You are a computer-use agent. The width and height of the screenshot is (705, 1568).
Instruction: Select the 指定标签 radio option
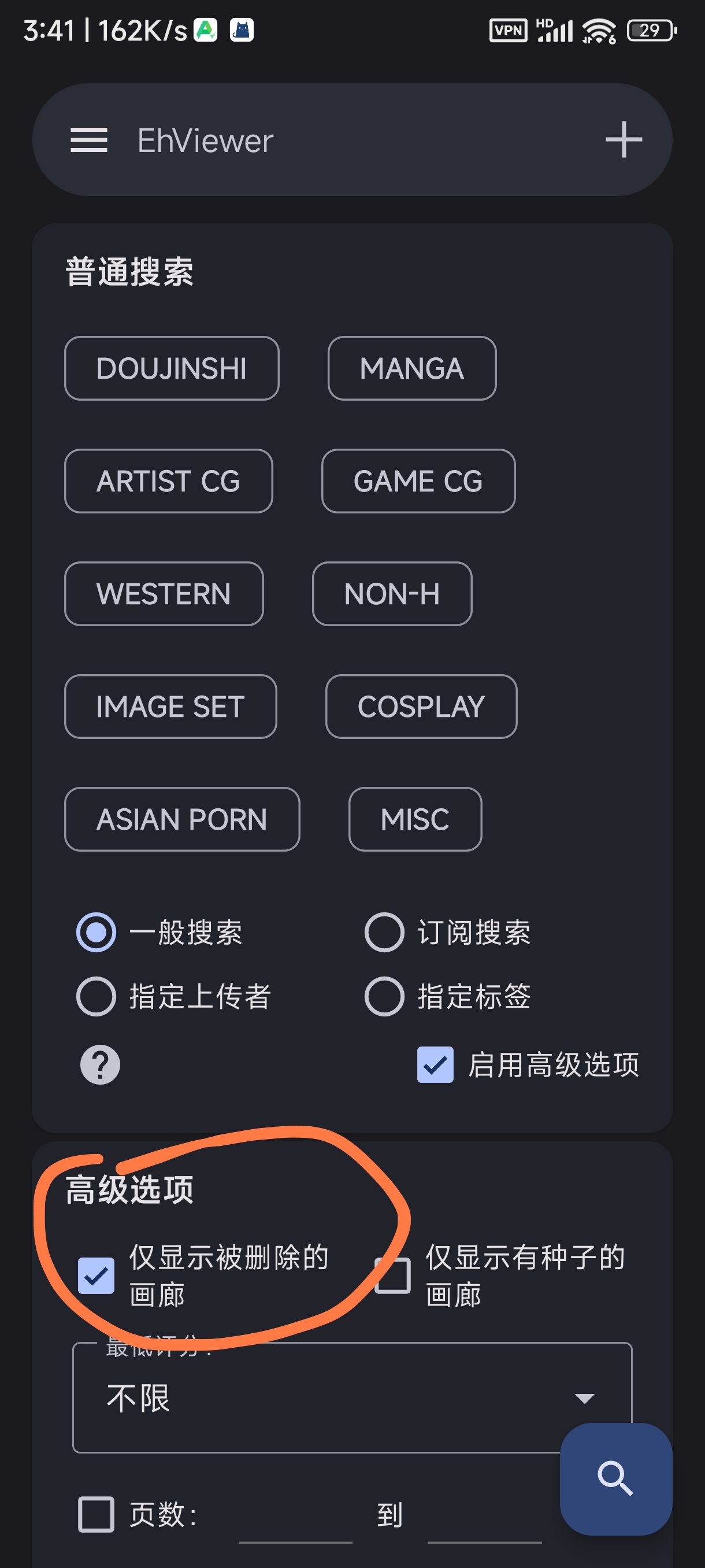click(448, 996)
